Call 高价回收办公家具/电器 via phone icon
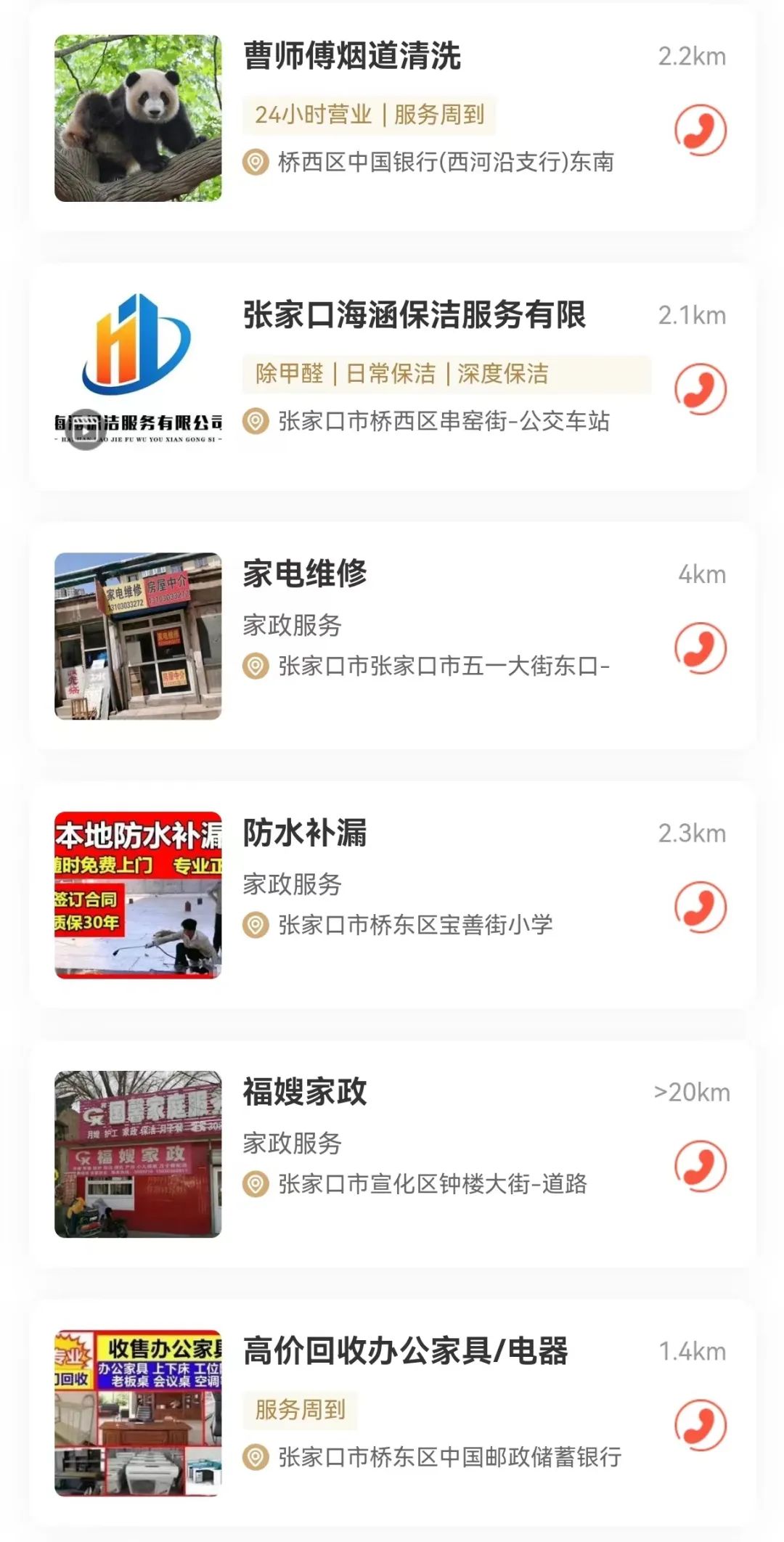 [700, 1425]
